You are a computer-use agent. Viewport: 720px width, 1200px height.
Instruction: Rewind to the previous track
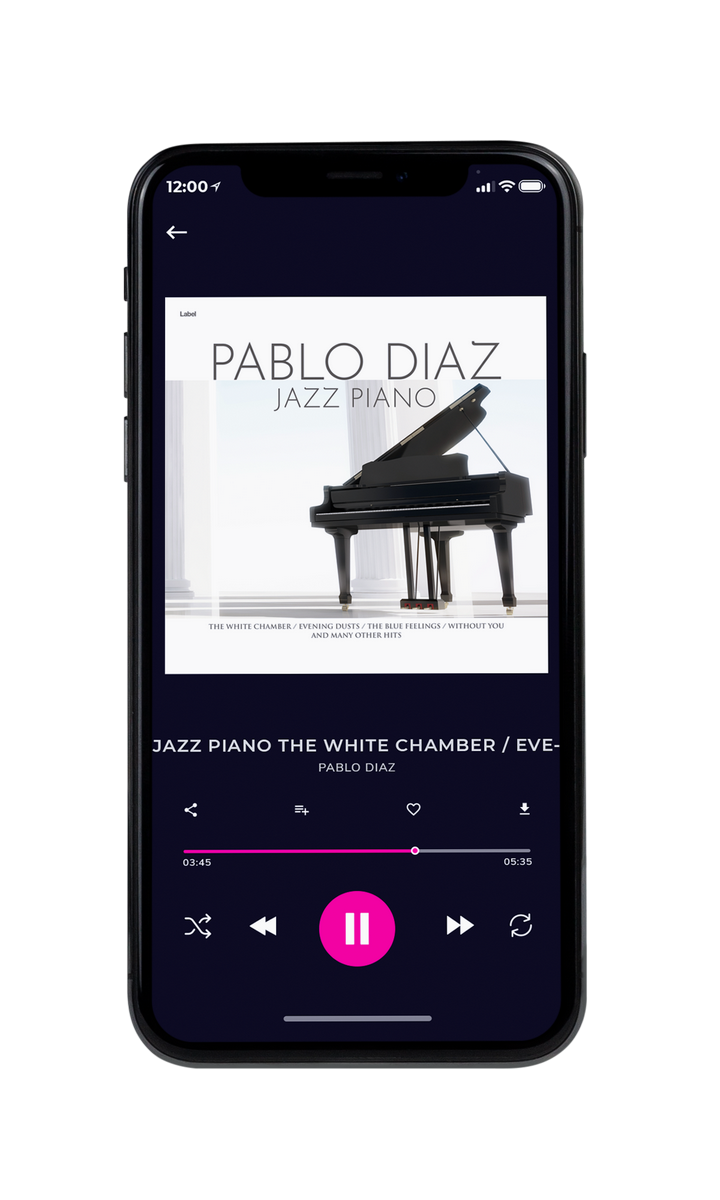(263, 926)
